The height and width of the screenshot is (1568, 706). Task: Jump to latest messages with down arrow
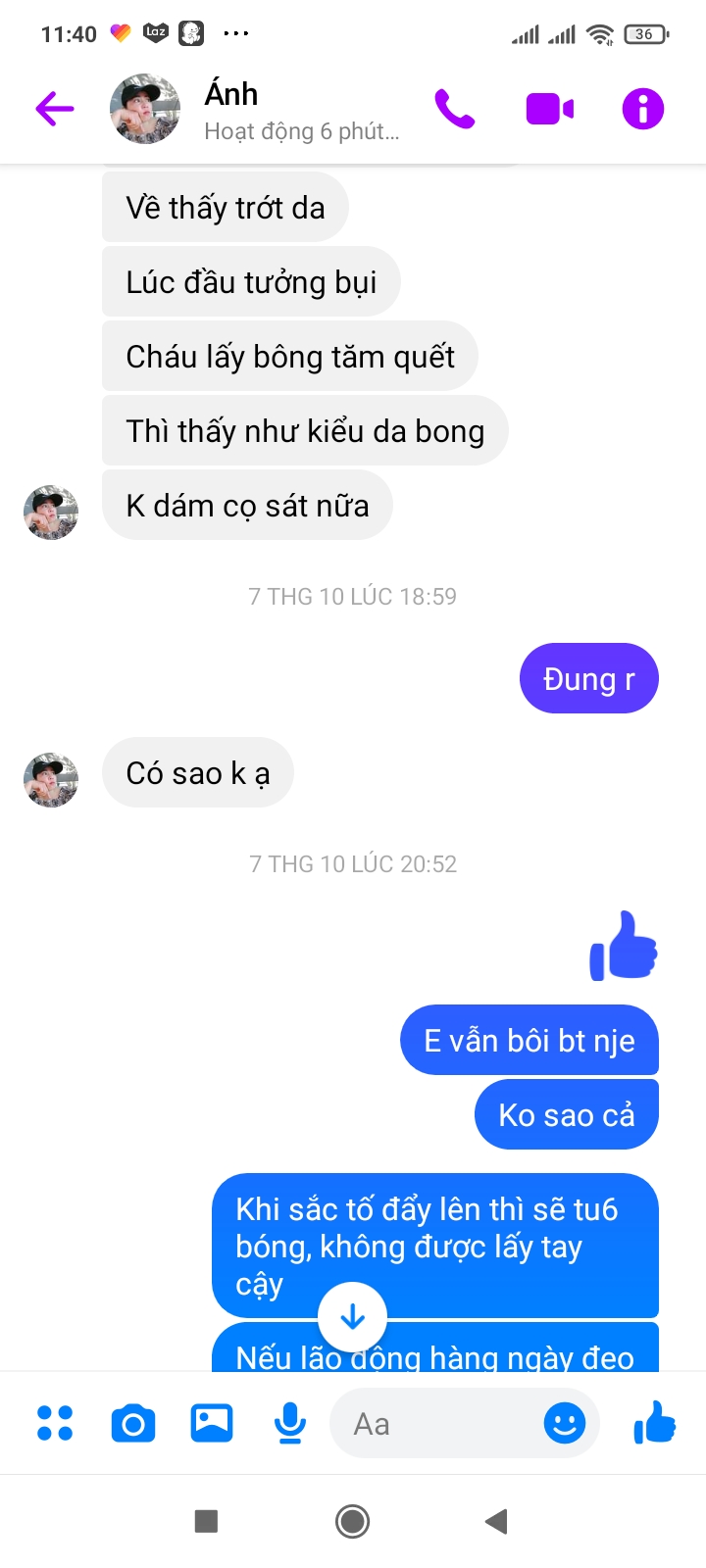tap(353, 1317)
